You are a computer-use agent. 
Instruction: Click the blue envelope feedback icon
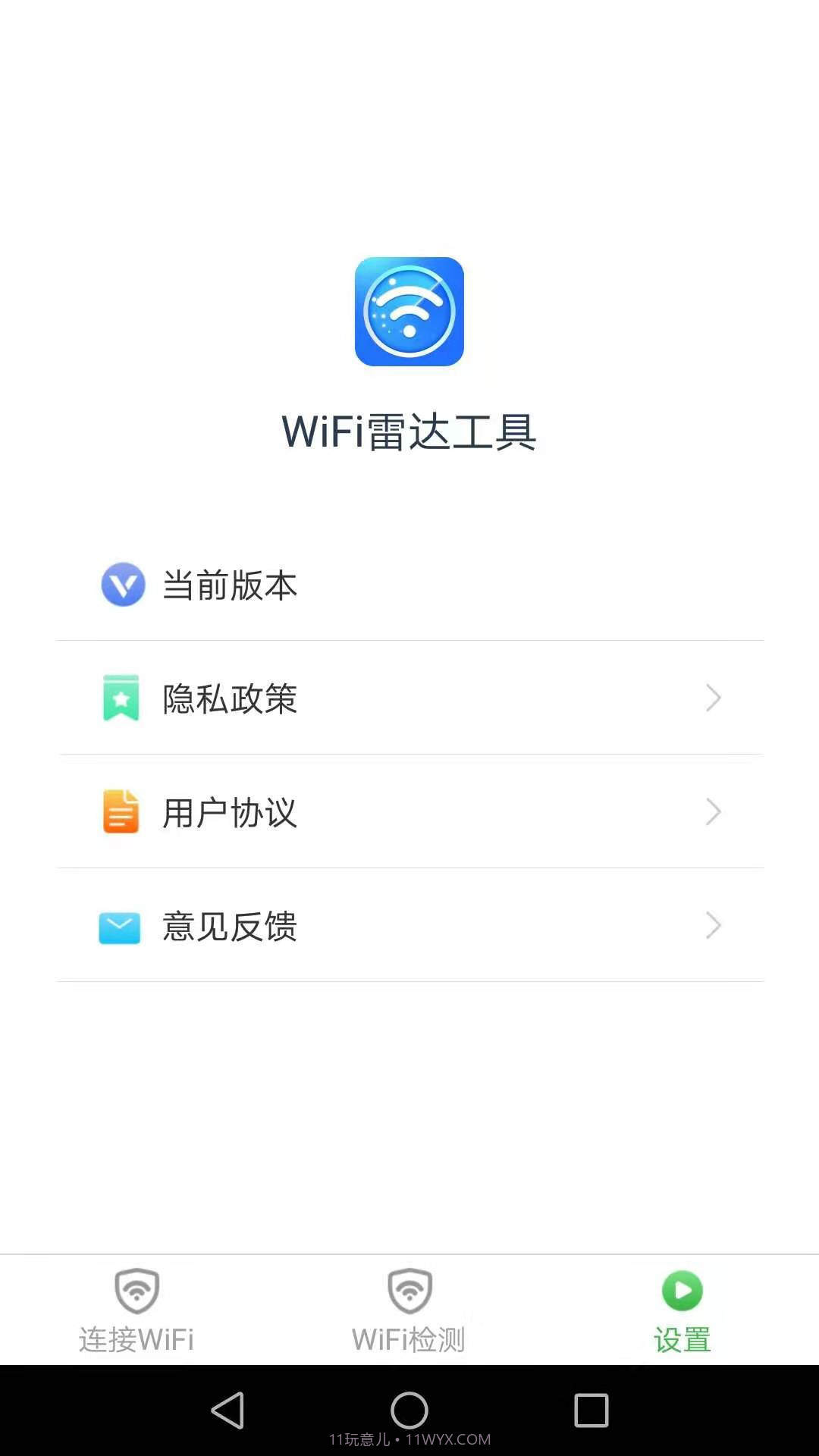click(x=119, y=927)
